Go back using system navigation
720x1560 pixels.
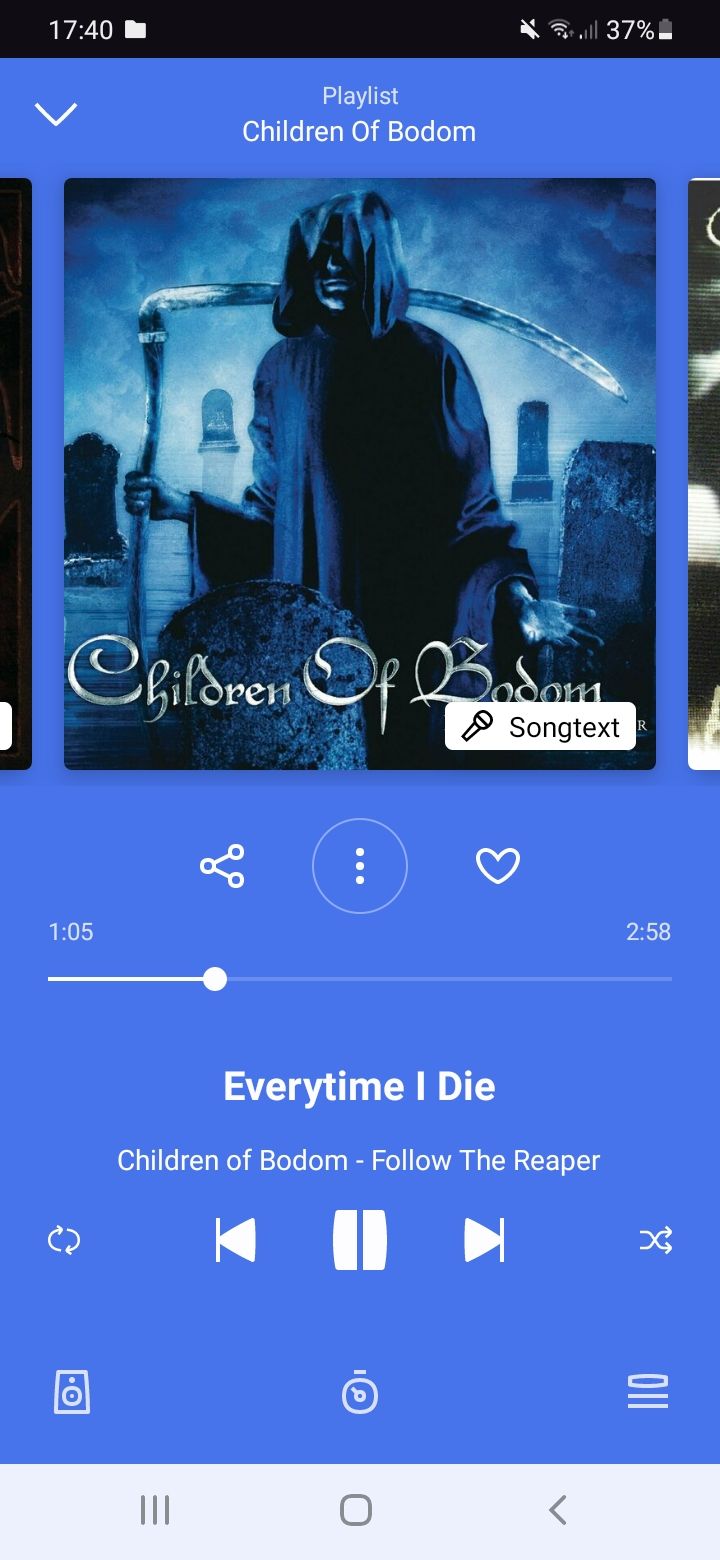click(x=558, y=1510)
